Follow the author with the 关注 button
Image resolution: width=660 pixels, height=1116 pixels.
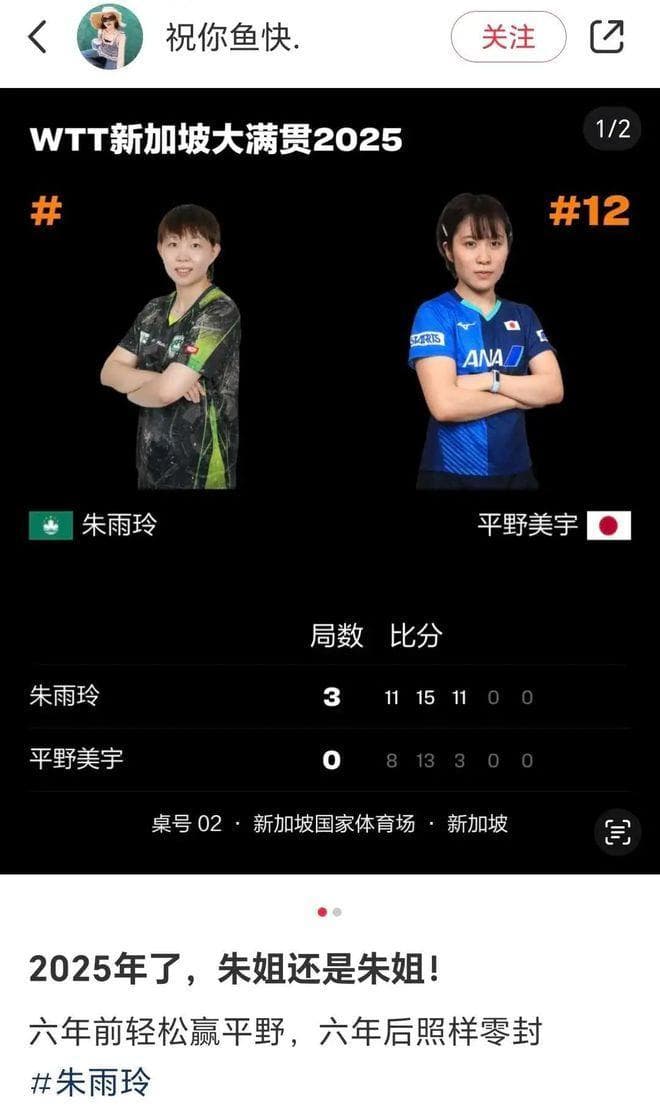point(508,37)
